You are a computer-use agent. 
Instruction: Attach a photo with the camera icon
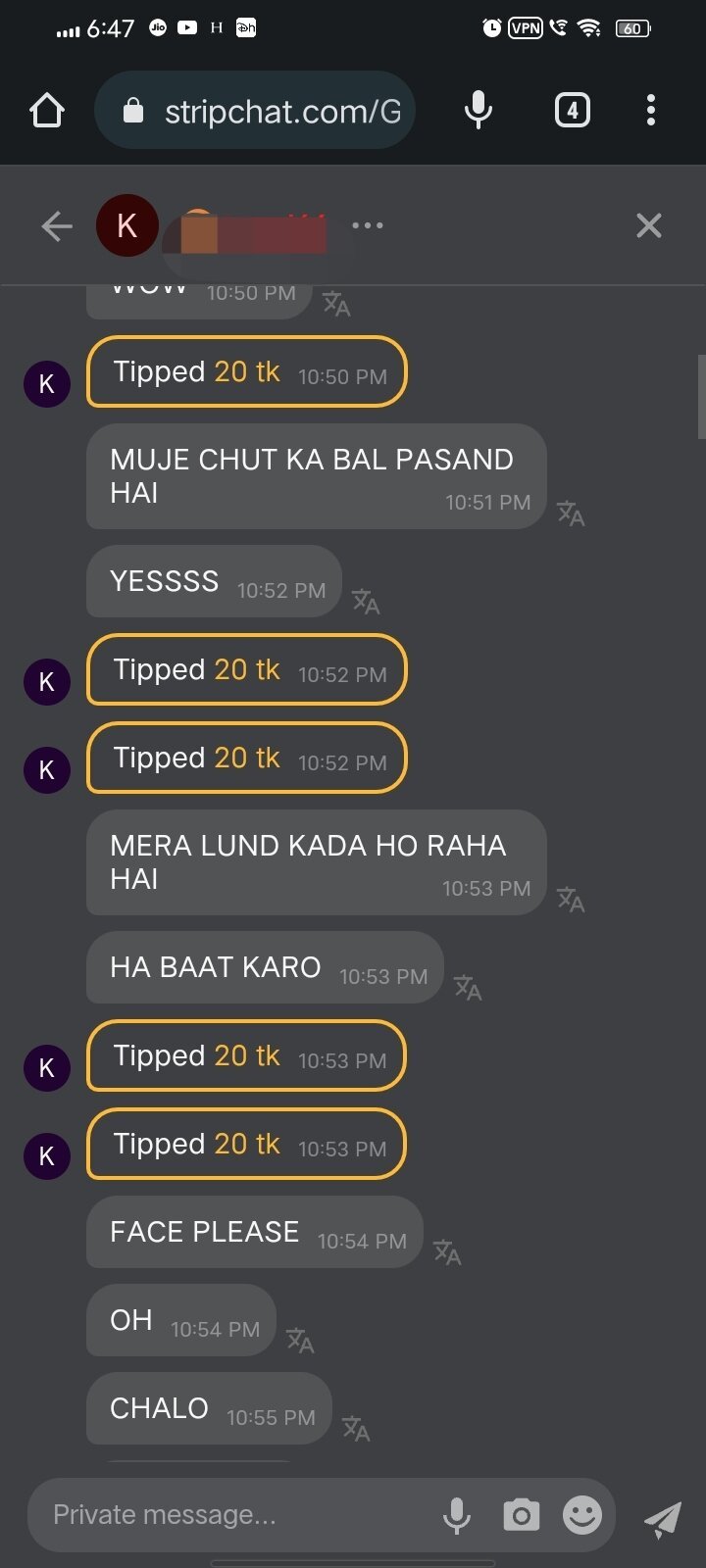tap(521, 1515)
